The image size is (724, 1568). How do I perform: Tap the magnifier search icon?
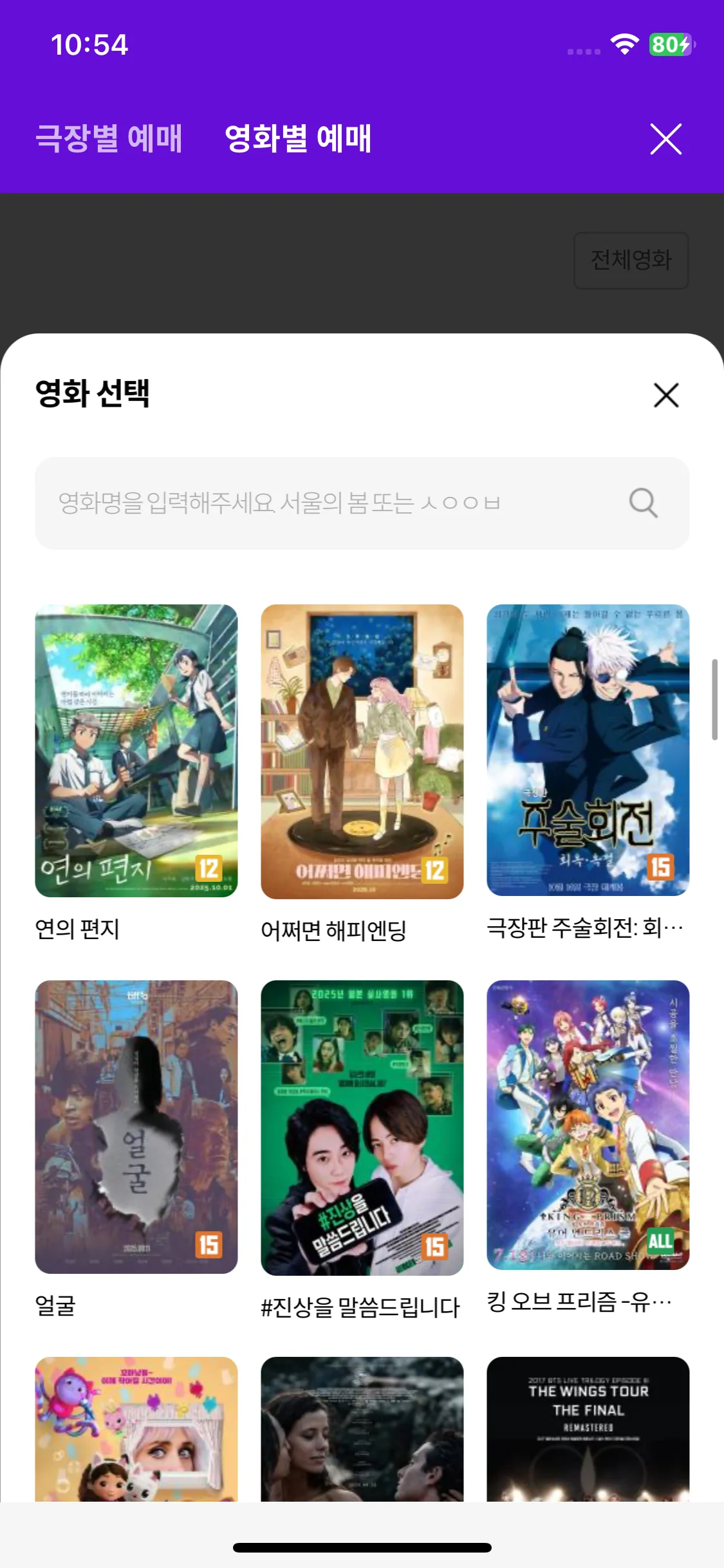pos(643,503)
